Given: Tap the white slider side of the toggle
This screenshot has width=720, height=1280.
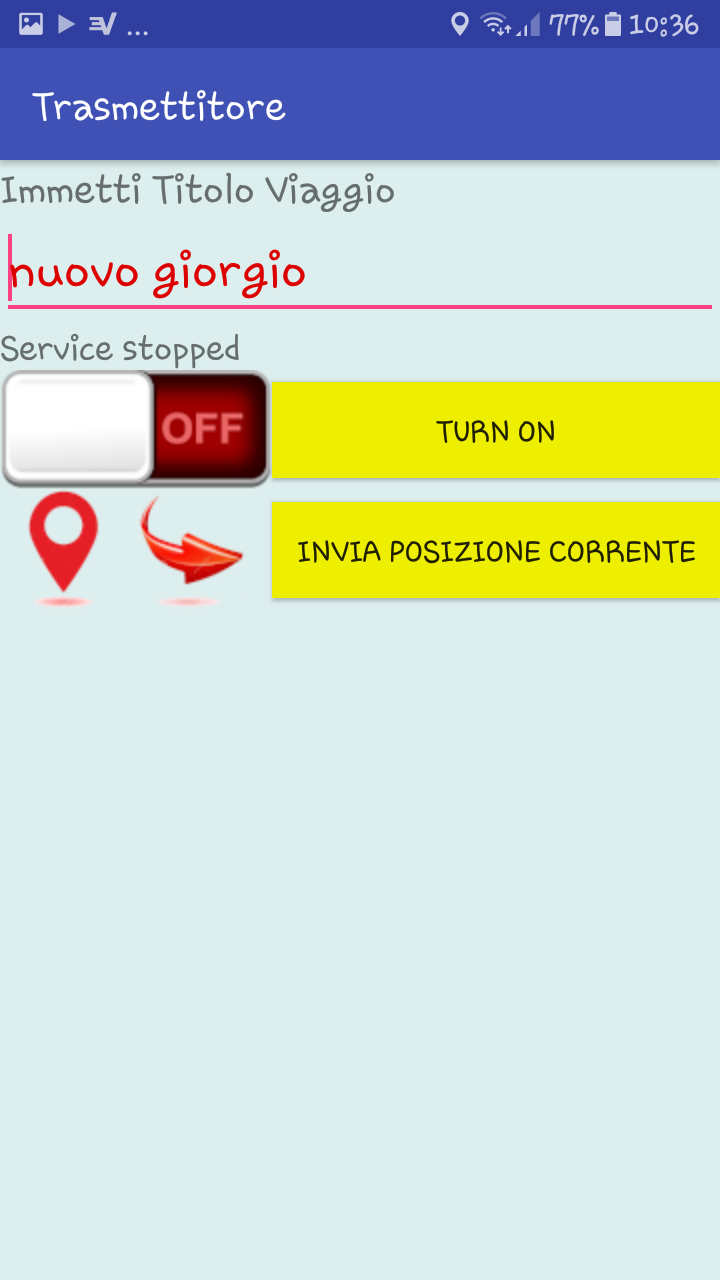Looking at the screenshot, I should point(78,428).
